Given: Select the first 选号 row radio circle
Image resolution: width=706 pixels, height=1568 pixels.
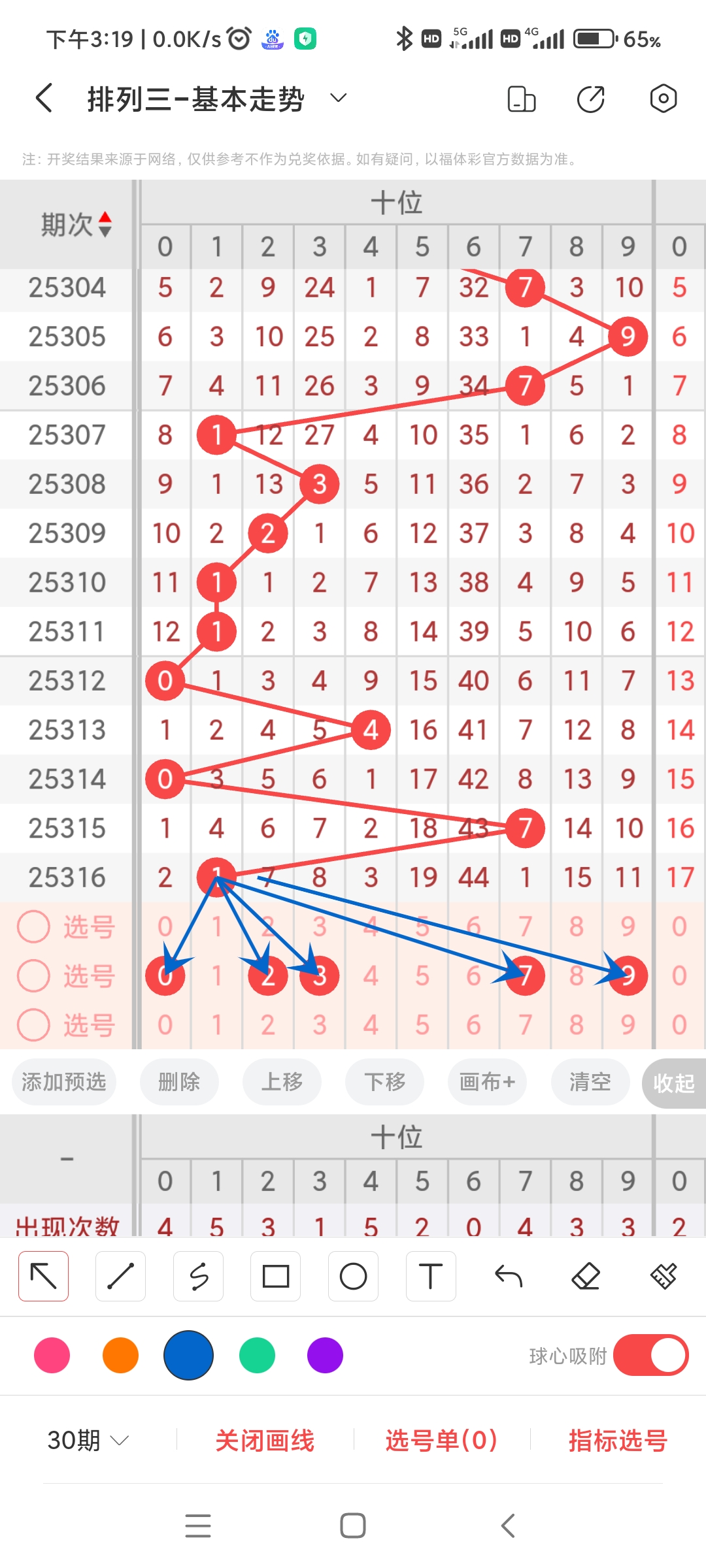Looking at the screenshot, I should tap(33, 926).
